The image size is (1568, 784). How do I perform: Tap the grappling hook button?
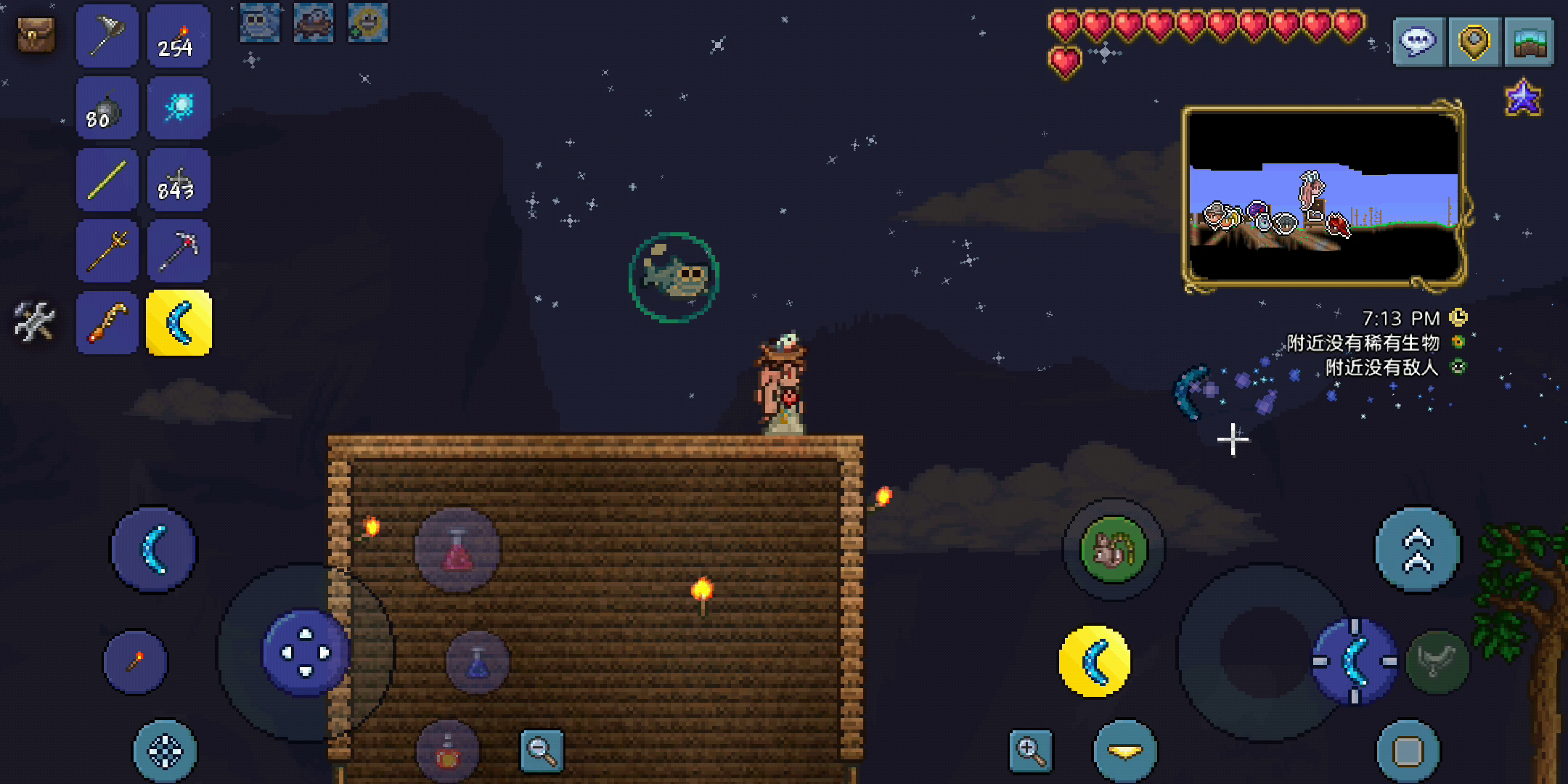[1437, 661]
